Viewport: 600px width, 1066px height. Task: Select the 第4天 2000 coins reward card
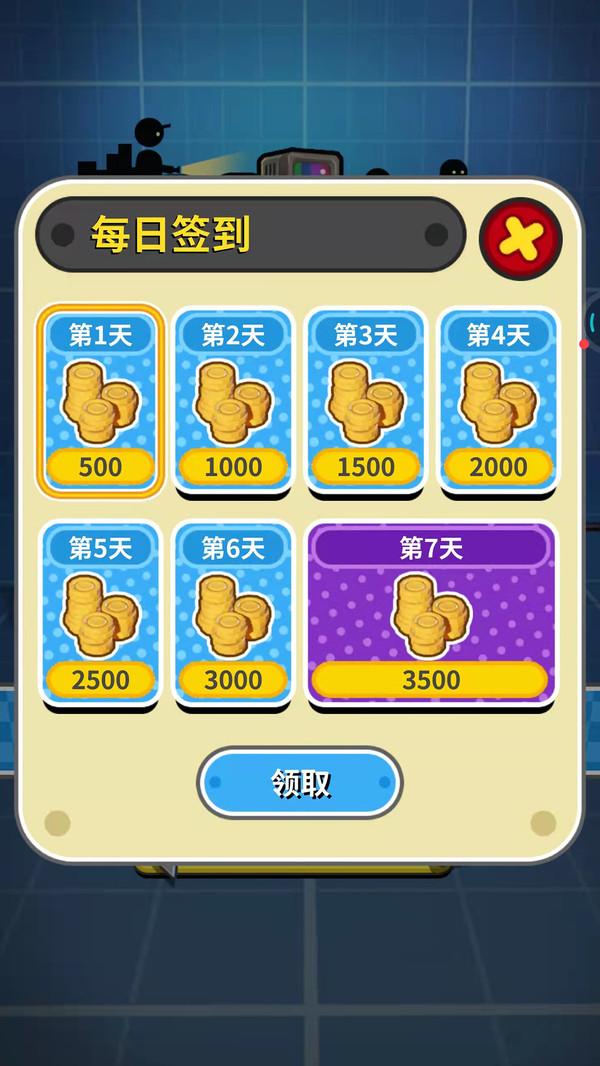(498, 400)
